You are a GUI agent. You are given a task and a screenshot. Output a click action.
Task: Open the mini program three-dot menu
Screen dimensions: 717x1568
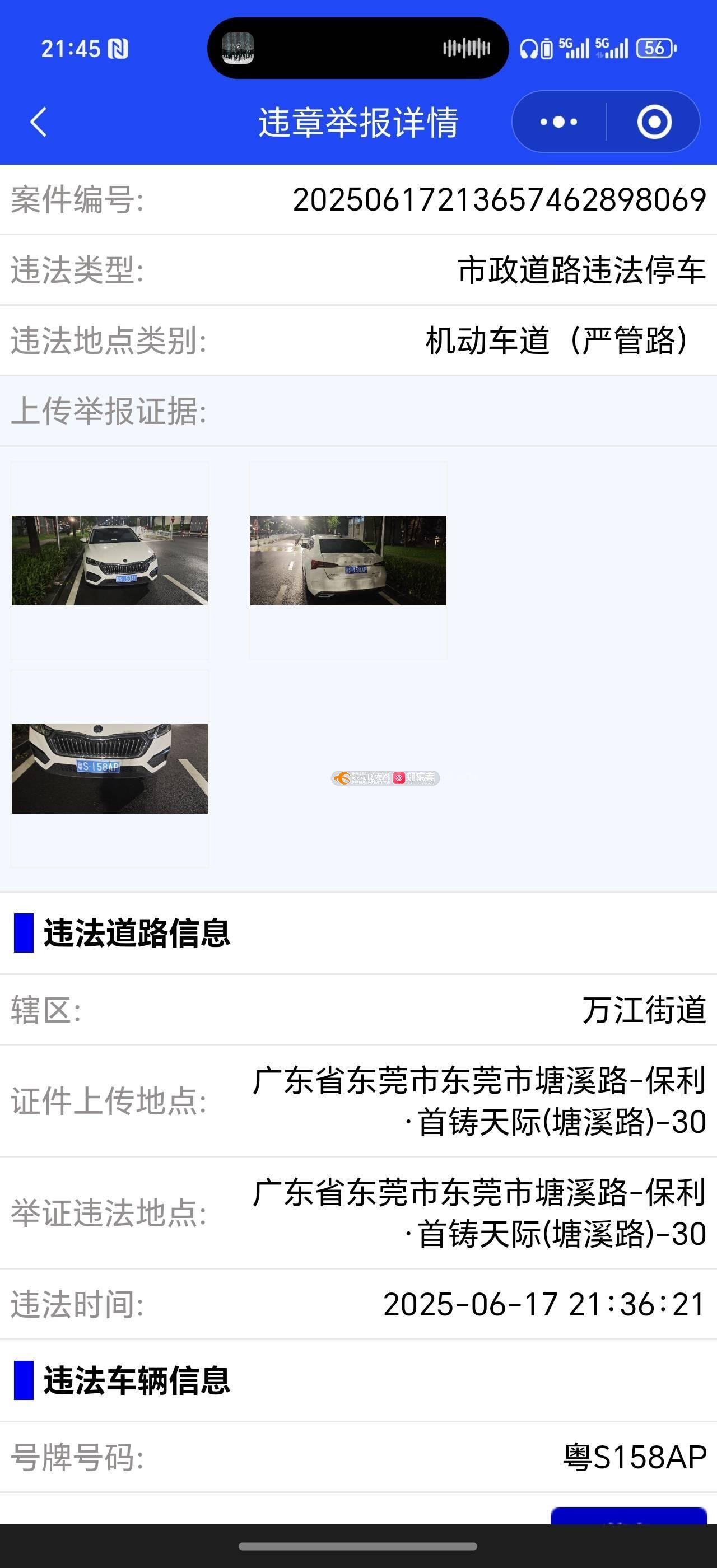click(x=558, y=122)
